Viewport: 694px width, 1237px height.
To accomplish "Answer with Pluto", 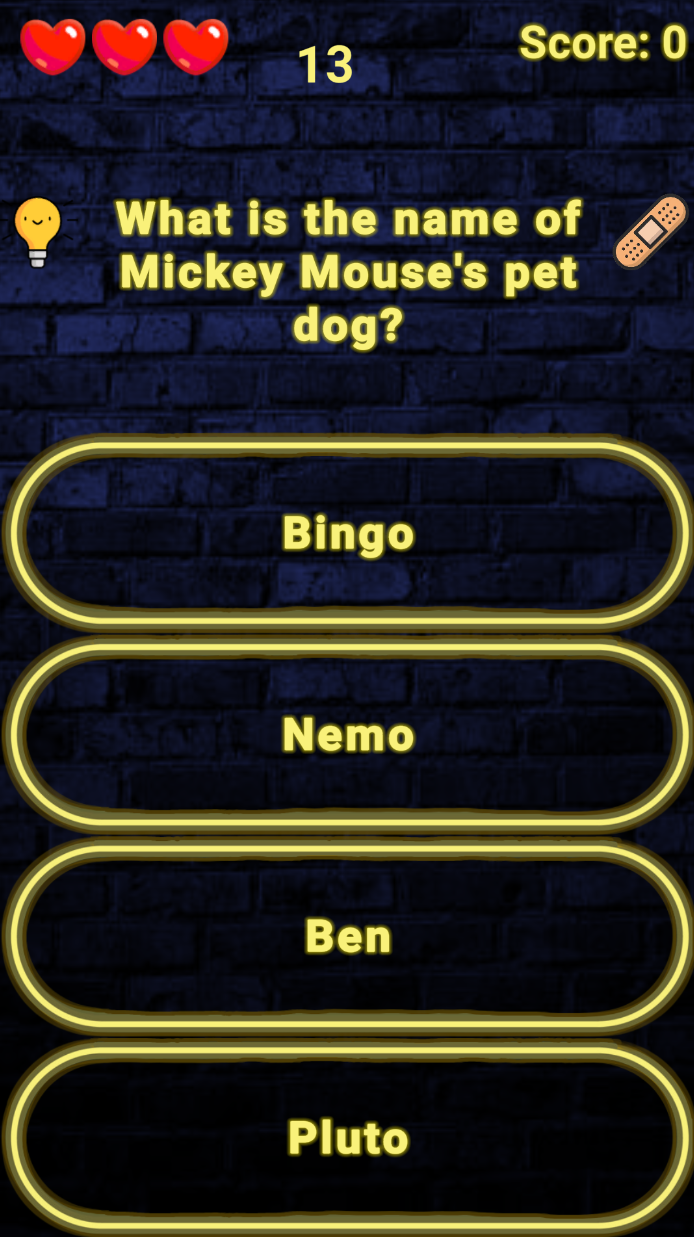I will 347,1137.
